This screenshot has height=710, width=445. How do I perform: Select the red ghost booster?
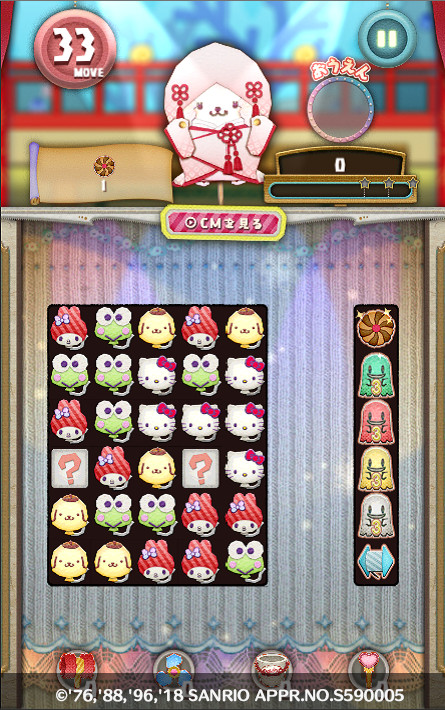(376, 422)
